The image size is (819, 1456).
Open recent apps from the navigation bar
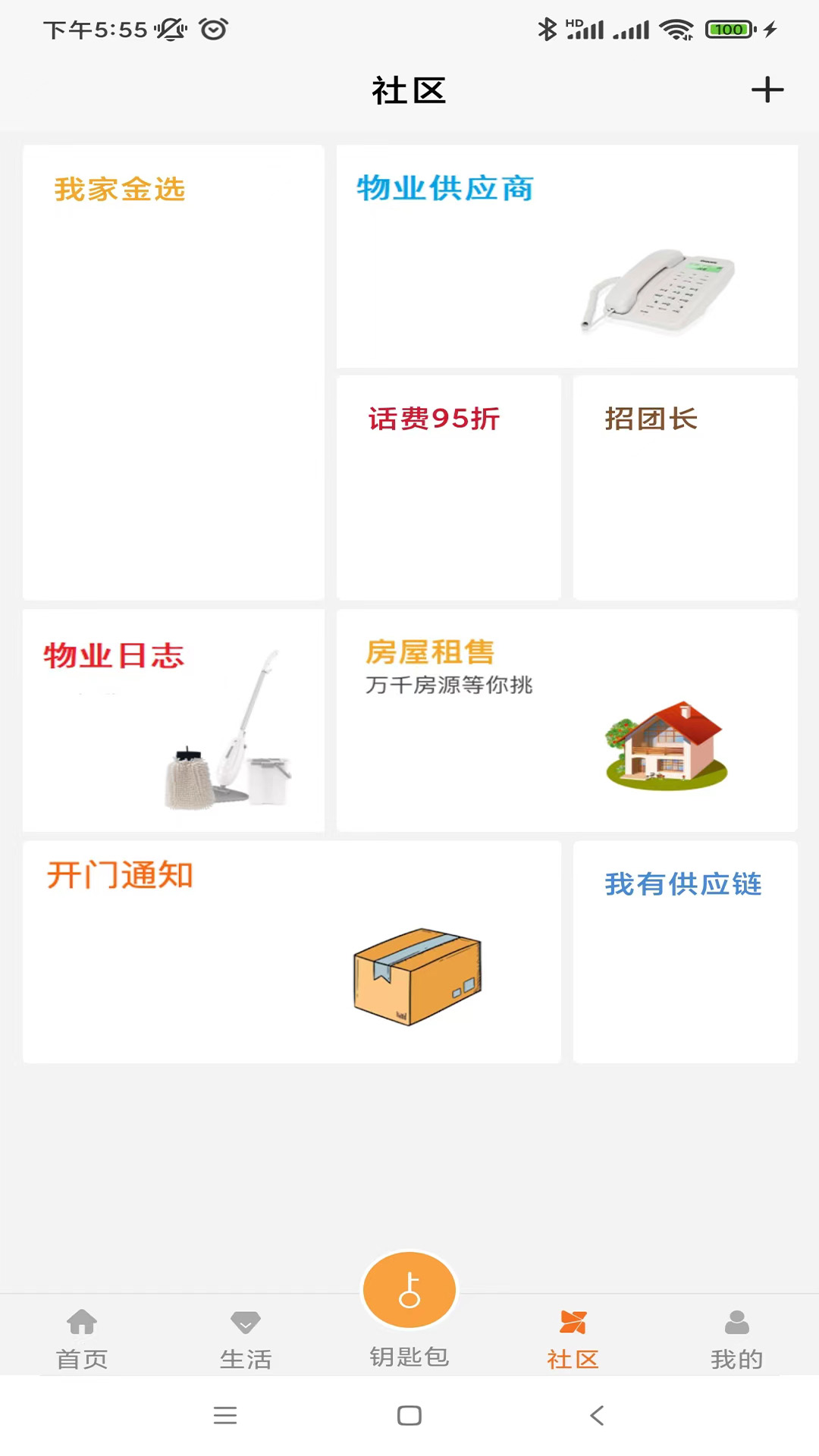(225, 1415)
